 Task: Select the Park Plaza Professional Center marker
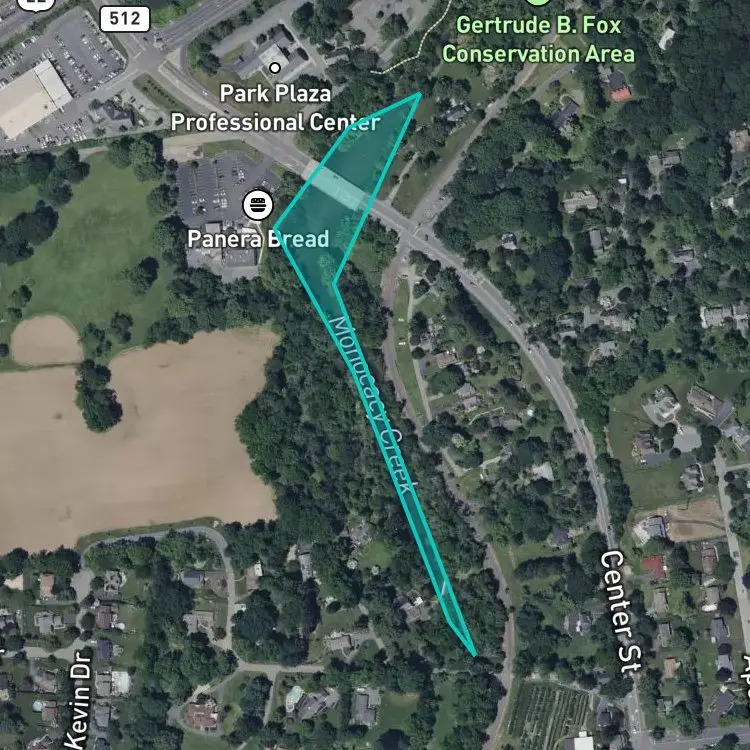[275, 68]
